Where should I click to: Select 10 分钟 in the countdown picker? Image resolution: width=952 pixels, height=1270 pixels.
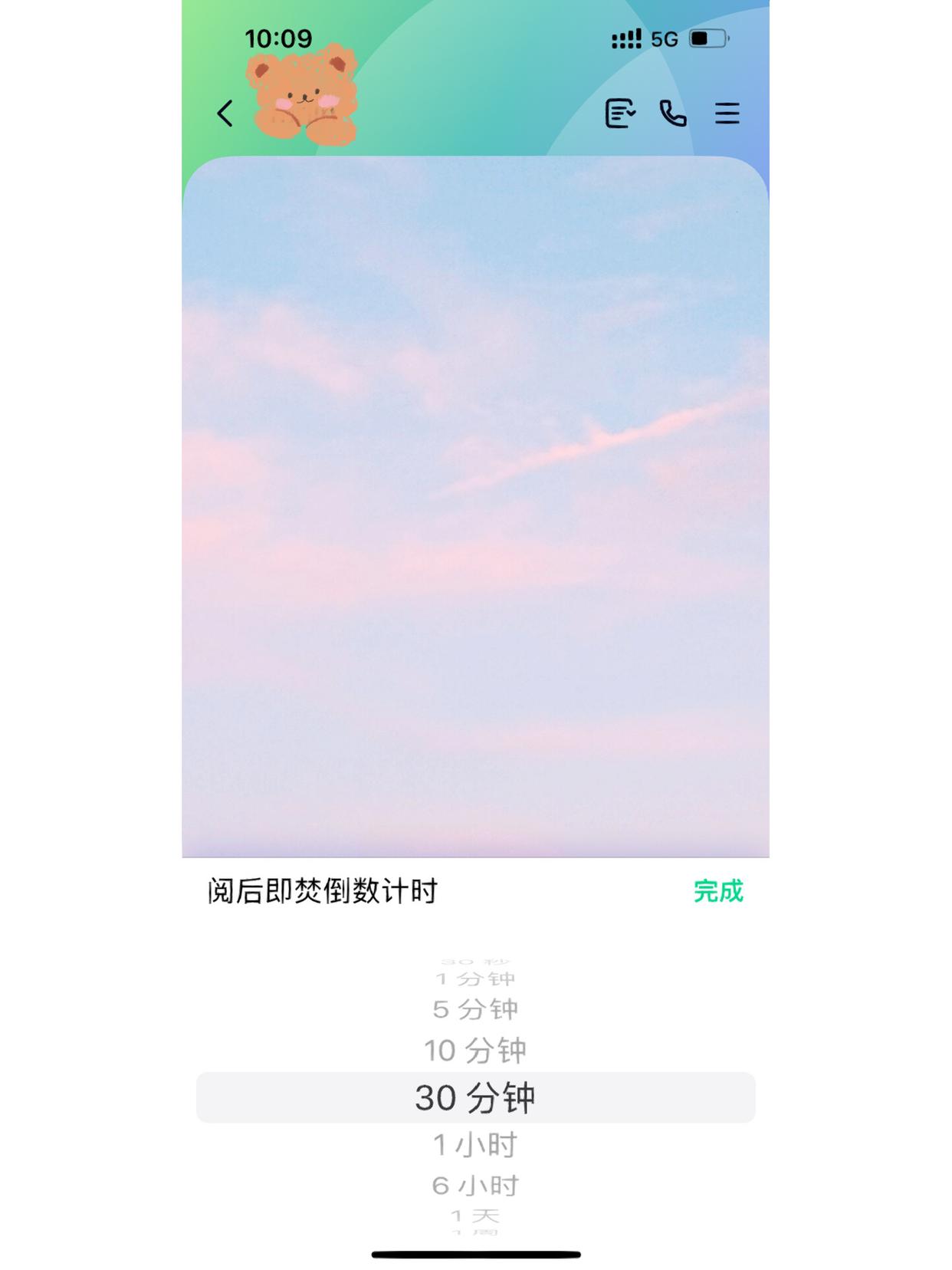(x=475, y=1051)
